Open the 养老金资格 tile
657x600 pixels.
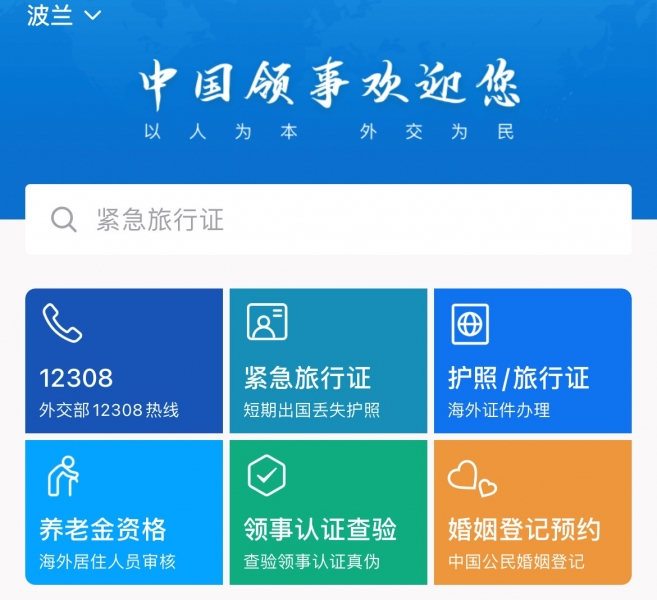[x=124, y=512]
